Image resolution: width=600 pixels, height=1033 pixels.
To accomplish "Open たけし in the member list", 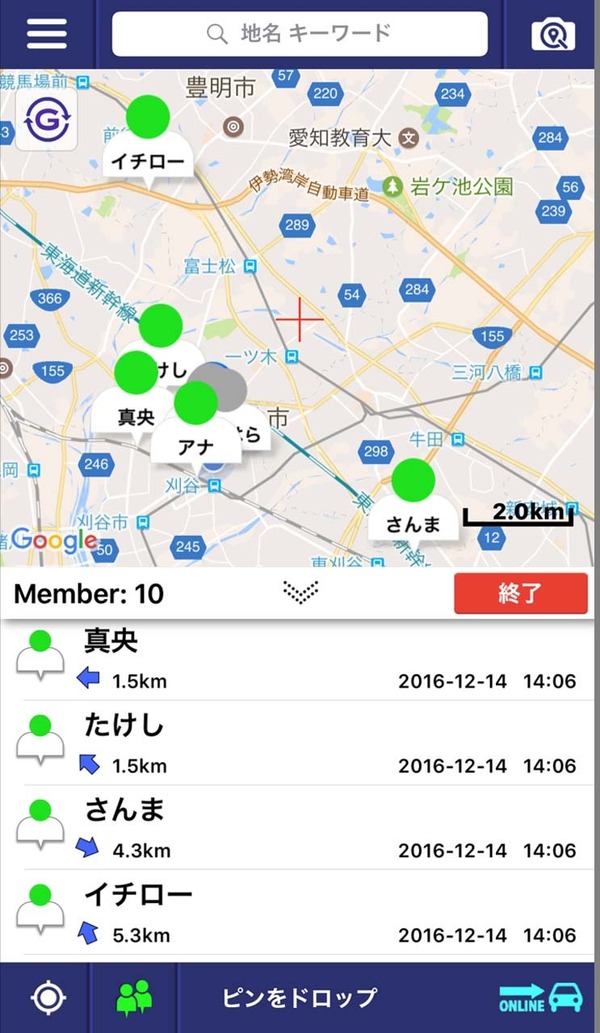I will click(x=300, y=743).
